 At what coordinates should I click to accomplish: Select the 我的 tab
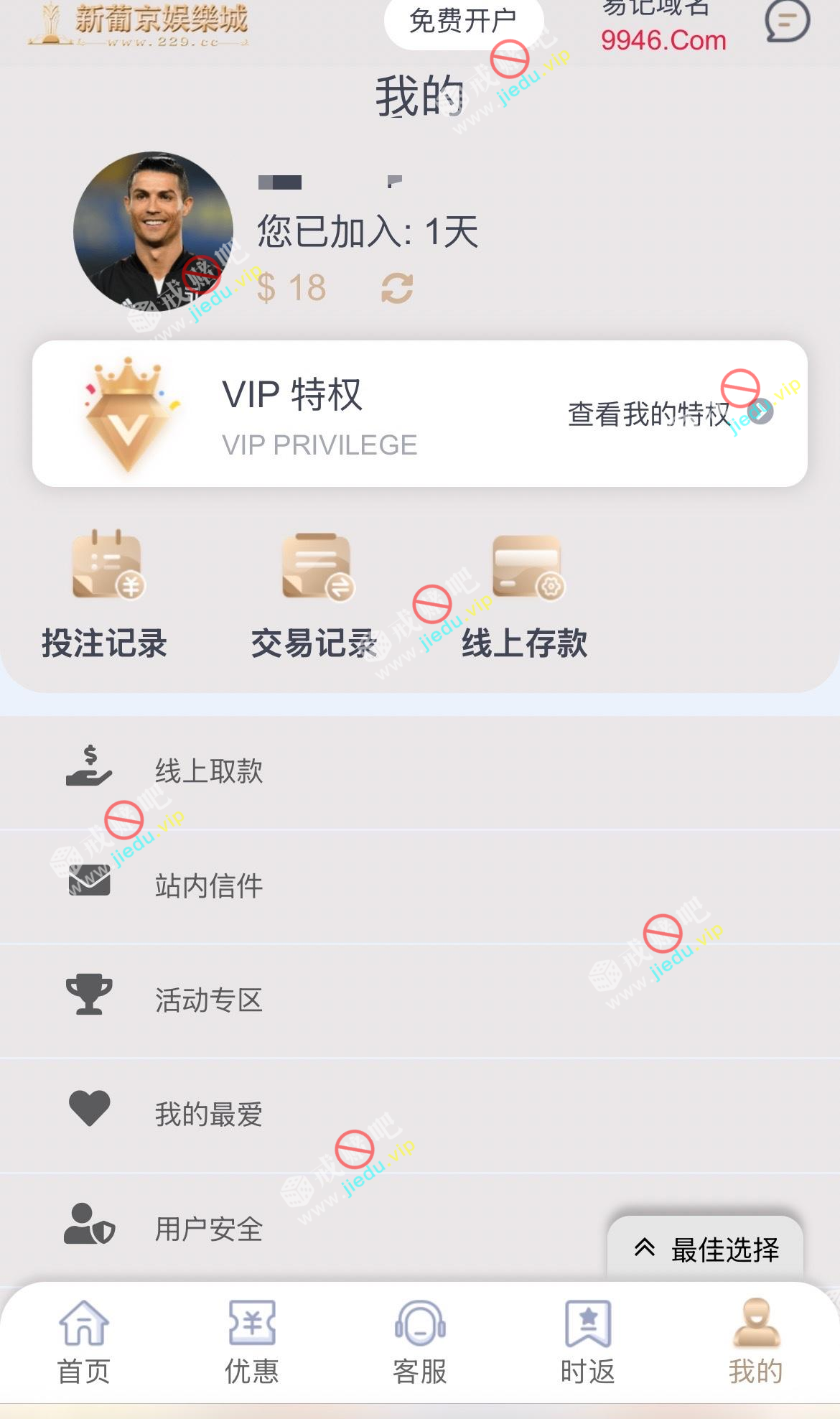pyautogui.click(x=755, y=1341)
